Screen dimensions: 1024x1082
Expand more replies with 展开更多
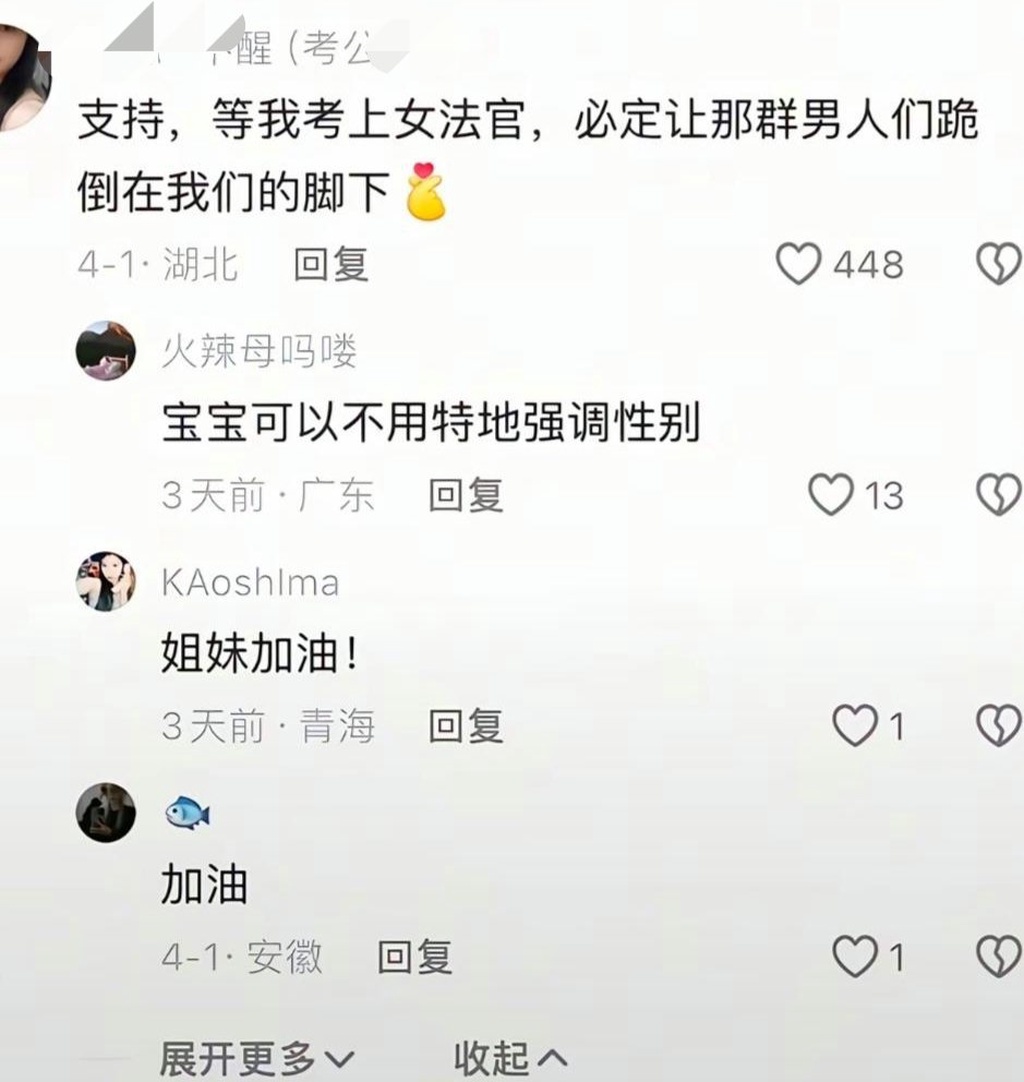256,1057
